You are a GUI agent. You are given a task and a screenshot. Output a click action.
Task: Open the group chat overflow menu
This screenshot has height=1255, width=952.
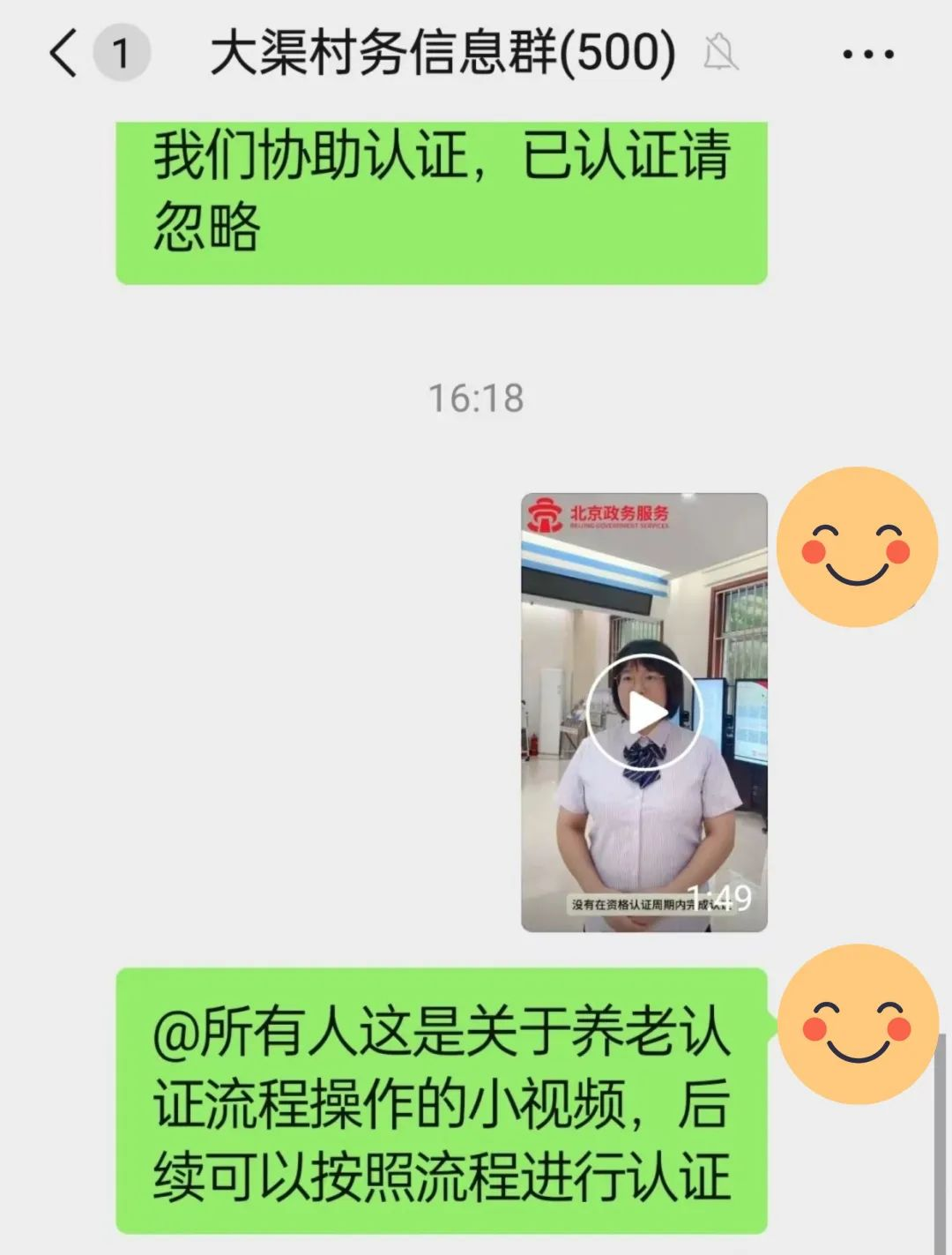tap(868, 55)
